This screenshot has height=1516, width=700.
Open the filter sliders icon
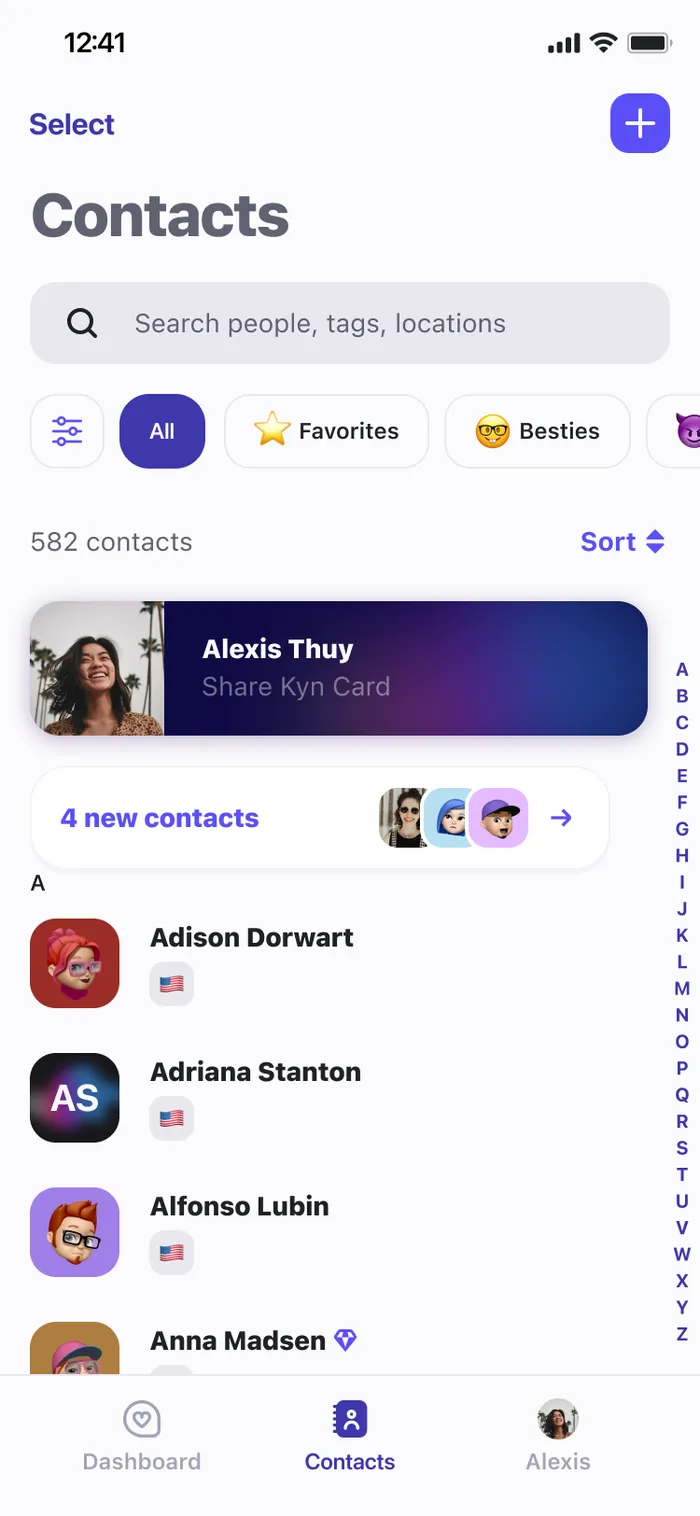[67, 431]
